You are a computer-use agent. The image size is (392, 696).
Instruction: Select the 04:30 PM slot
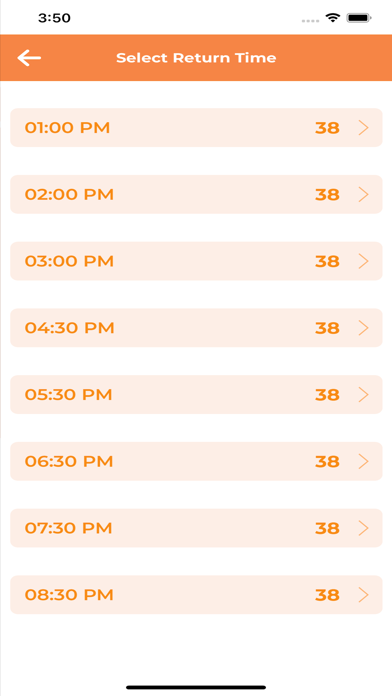196,328
